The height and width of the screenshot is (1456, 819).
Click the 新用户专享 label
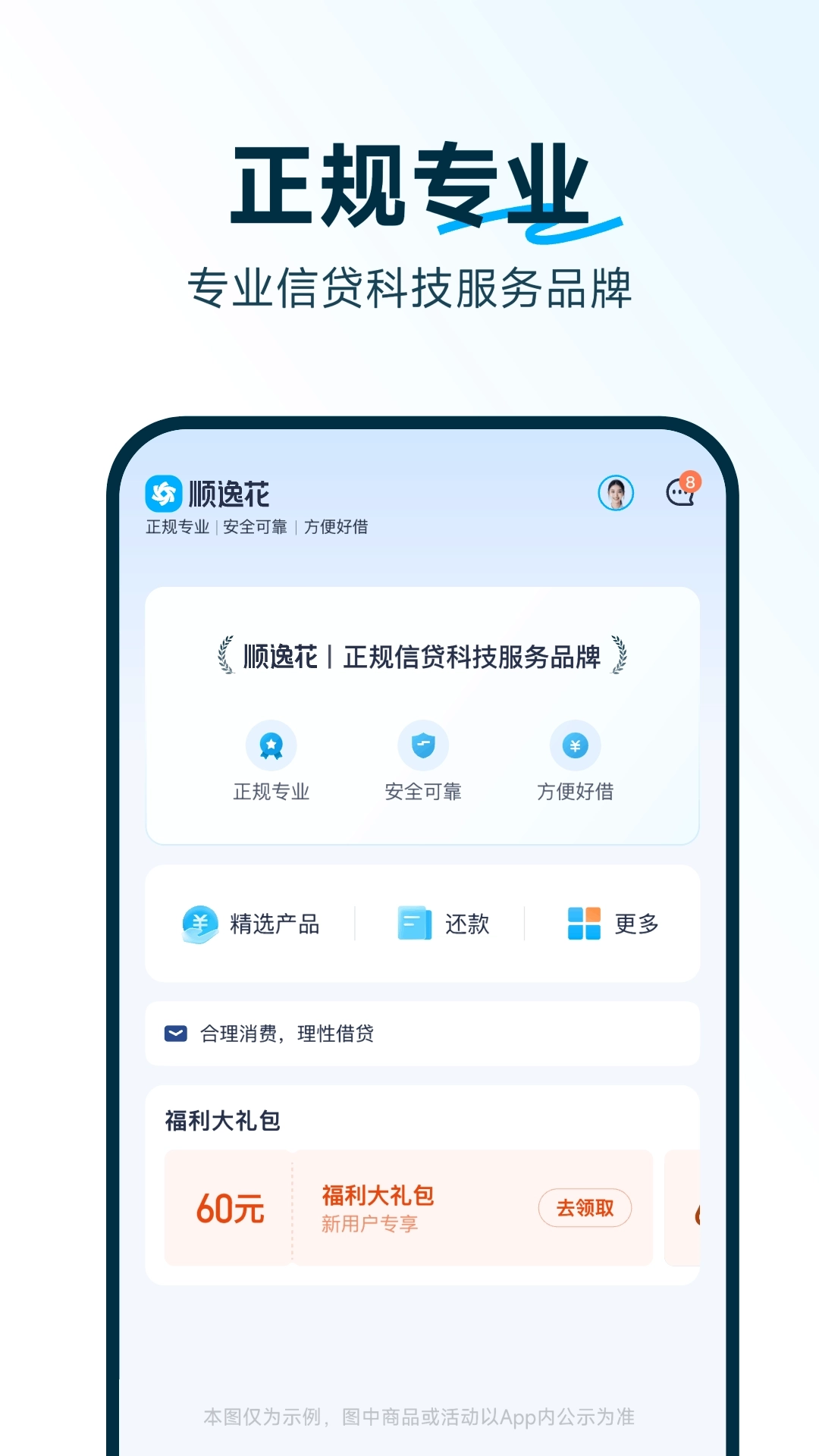pos(370,1224)
